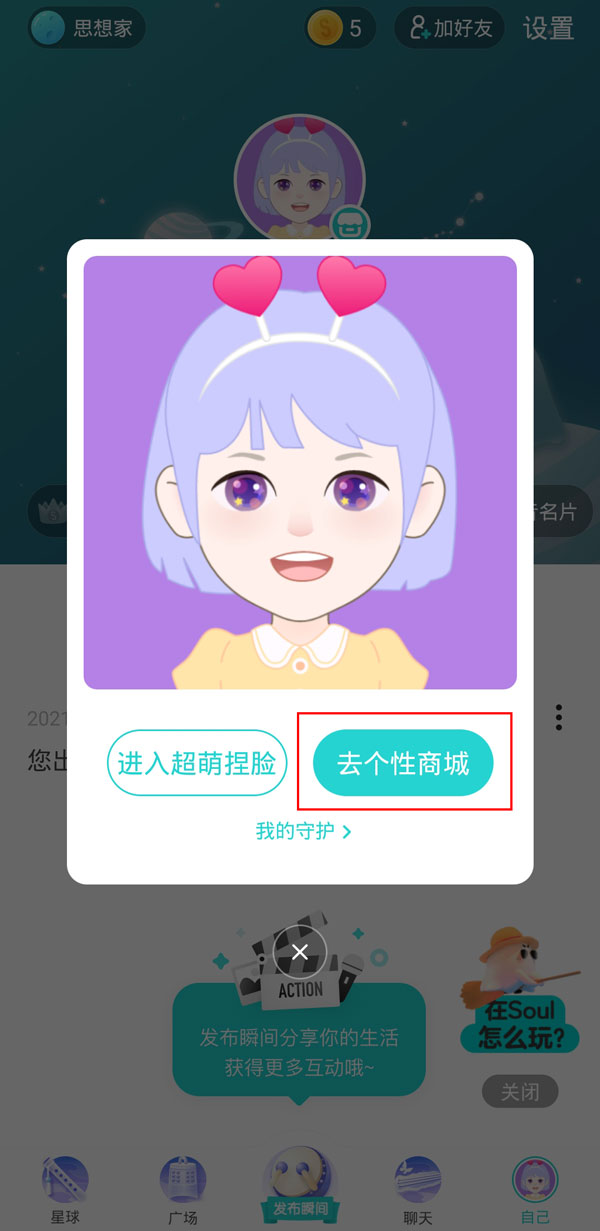Viewport: 600px width, 1231px height.
Task: Dismiss the ACTION tip with the X
Action: (300, 952)
